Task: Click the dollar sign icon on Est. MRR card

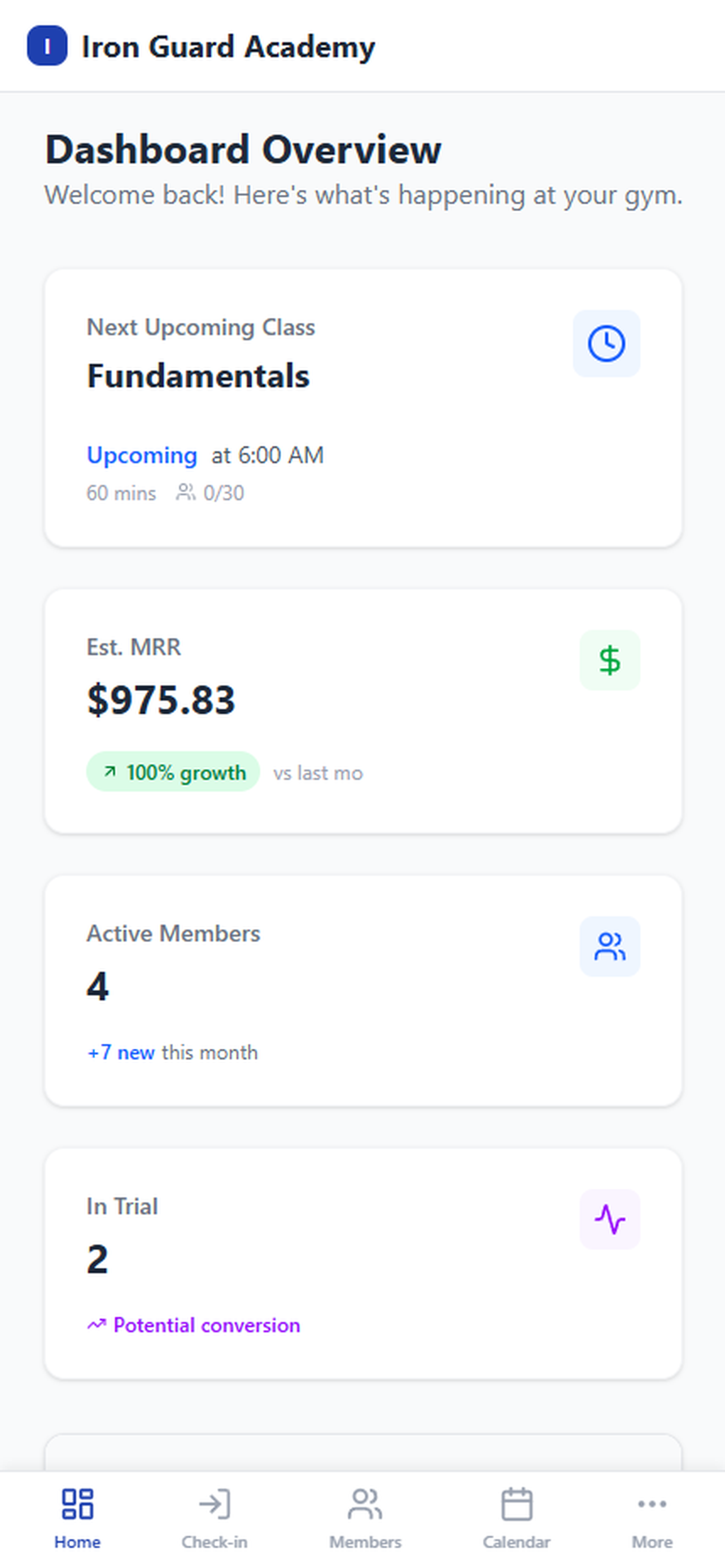Action: coord(609,660)
